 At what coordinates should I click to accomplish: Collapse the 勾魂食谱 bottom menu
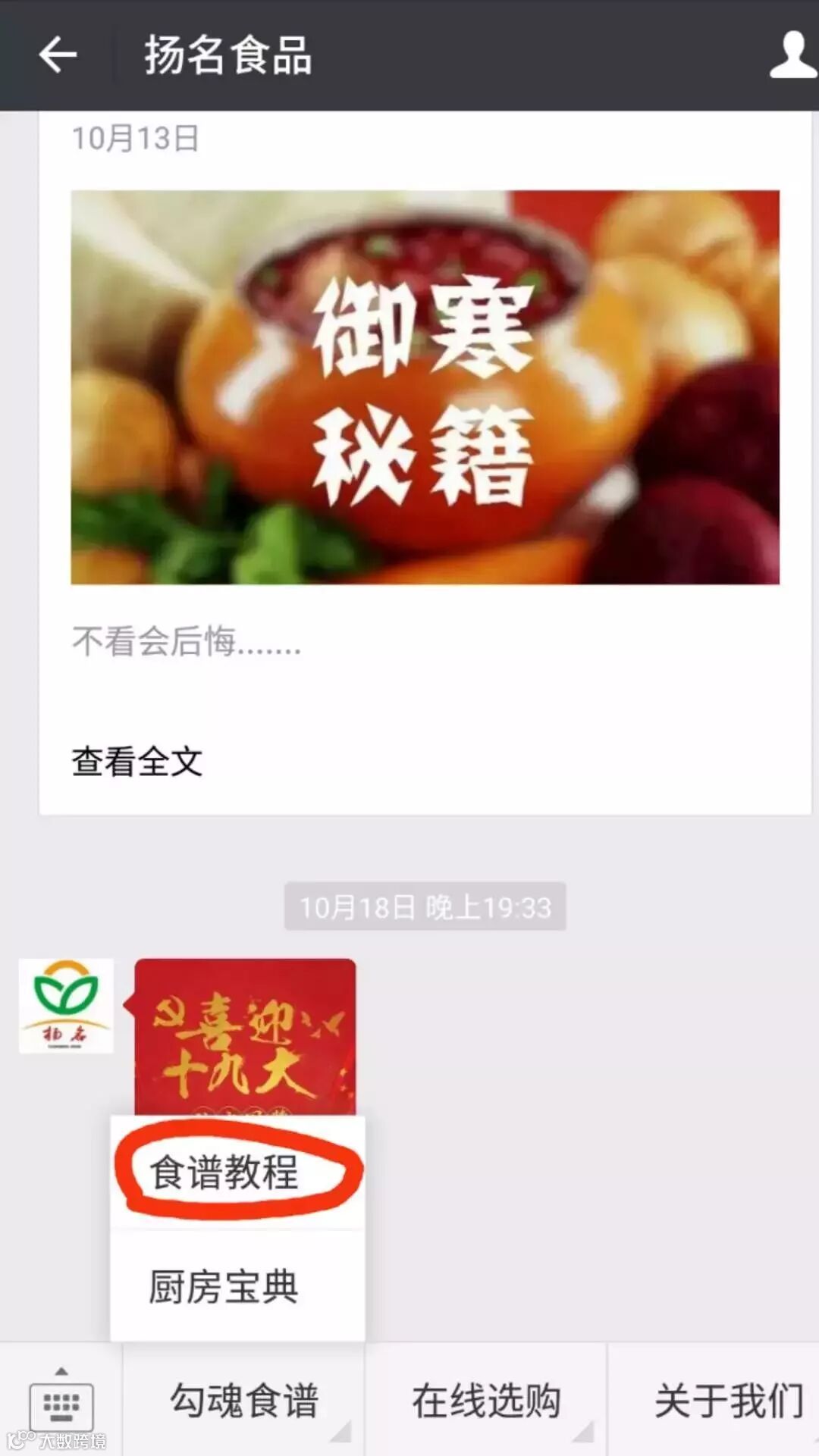click(244, 1401)
